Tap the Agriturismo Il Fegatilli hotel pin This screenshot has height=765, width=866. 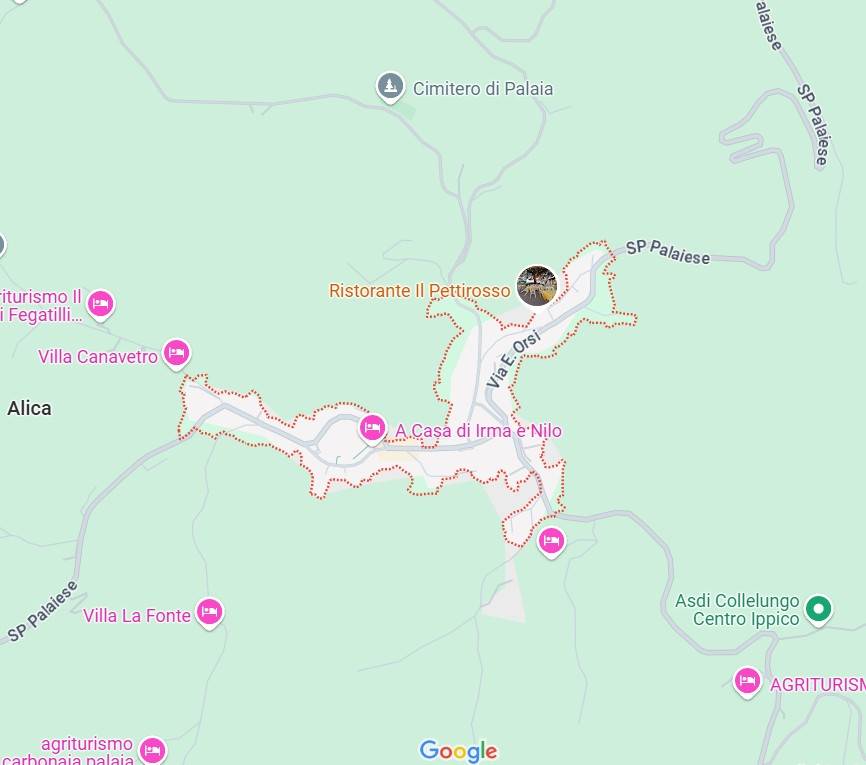[x=100, y=303]
